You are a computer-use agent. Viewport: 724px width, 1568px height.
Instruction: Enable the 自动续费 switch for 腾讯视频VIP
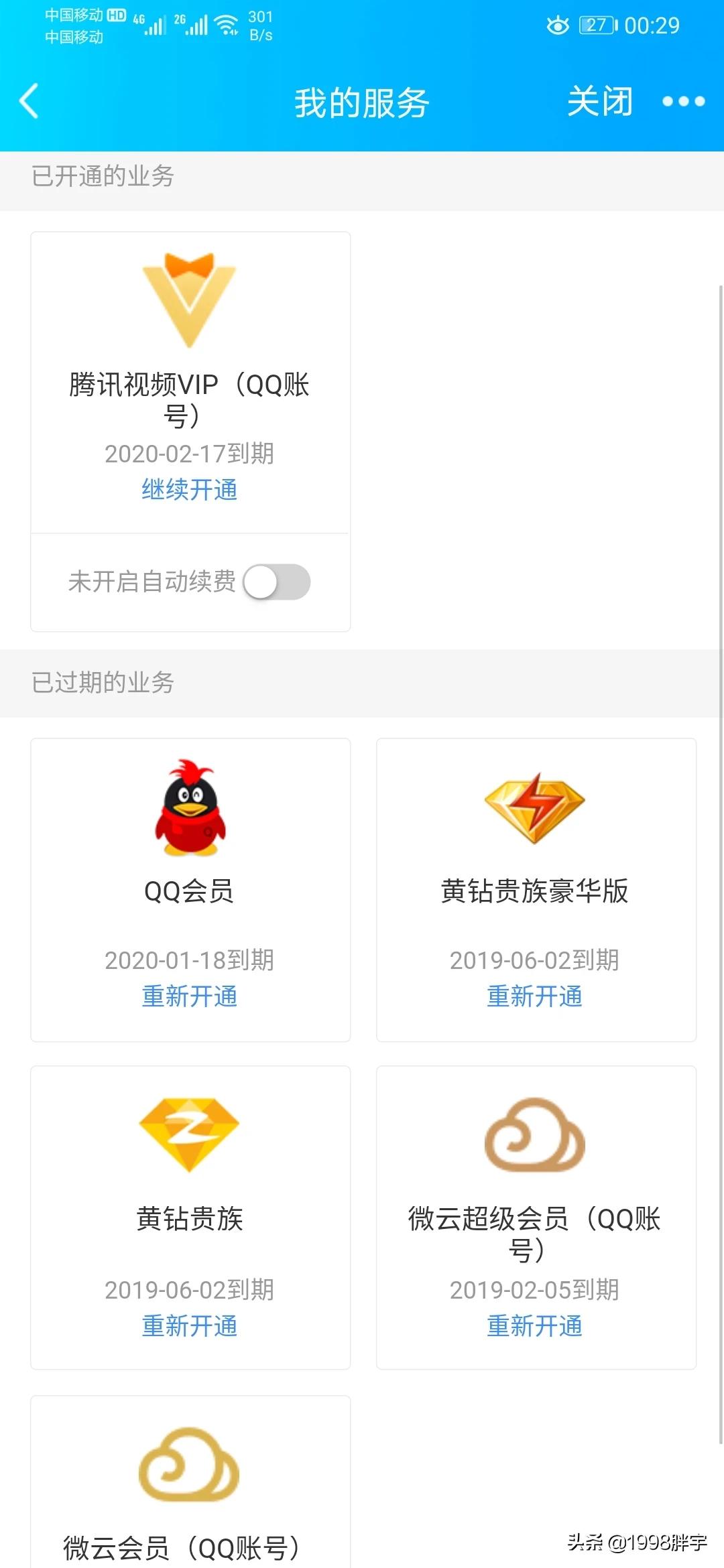(277, 582)
